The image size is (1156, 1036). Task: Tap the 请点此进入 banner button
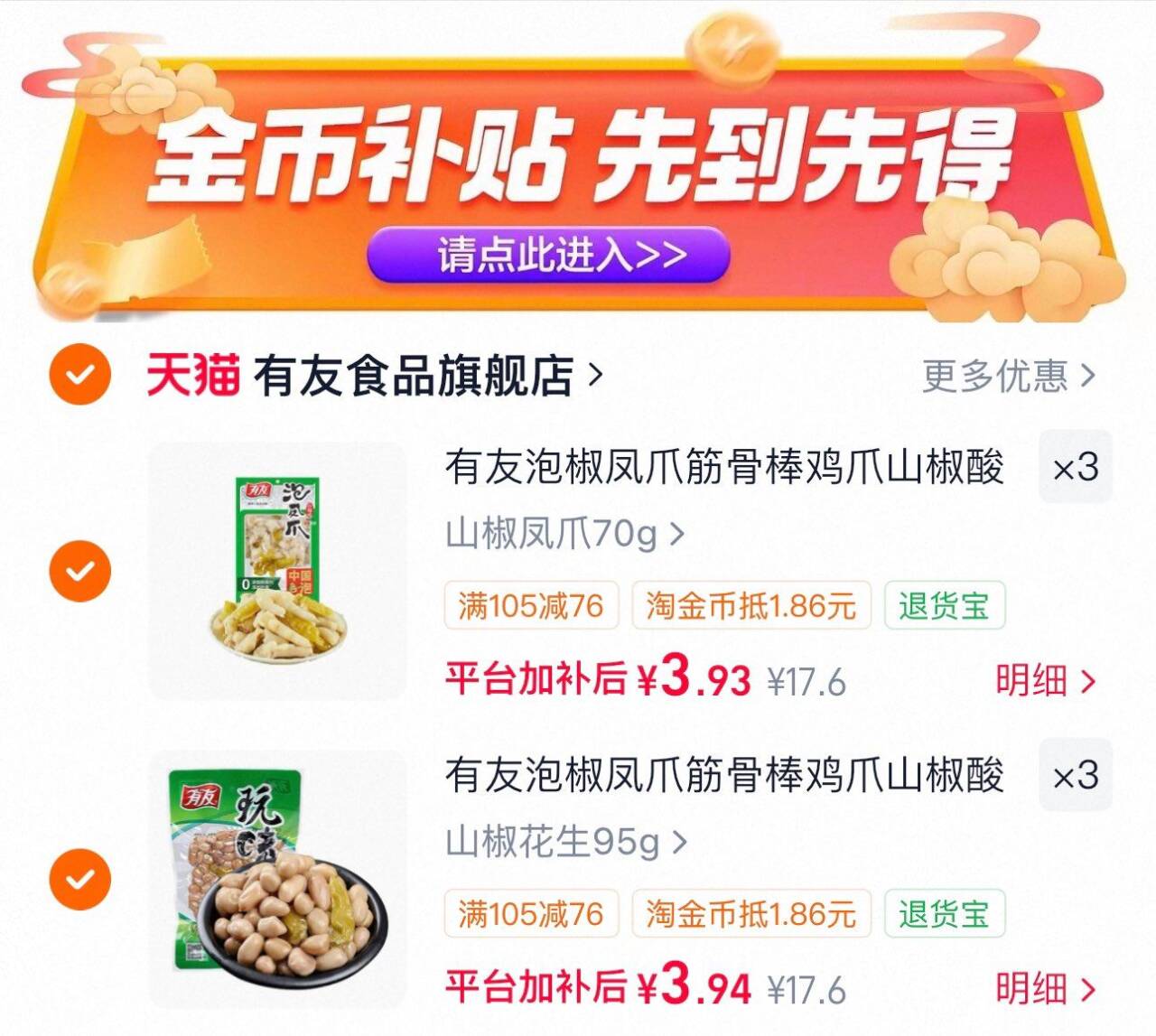coord(548,254)
